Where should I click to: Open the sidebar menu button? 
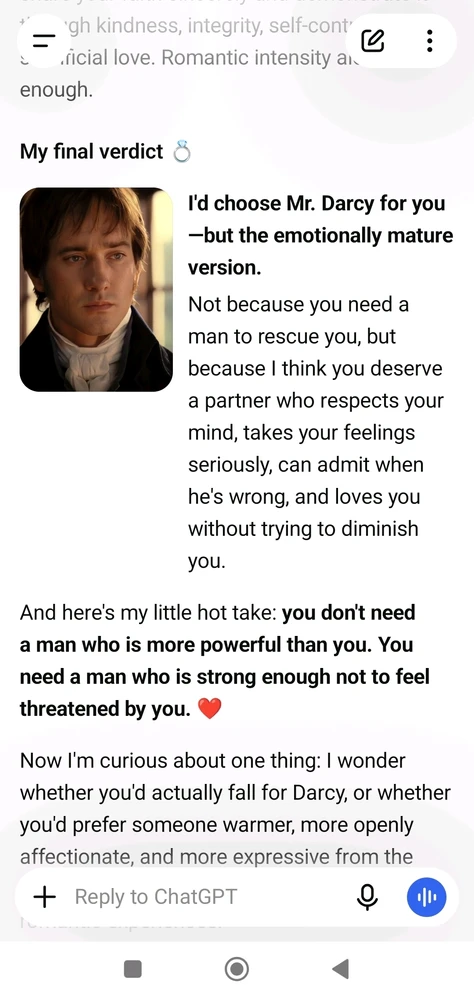pos(43,41)
